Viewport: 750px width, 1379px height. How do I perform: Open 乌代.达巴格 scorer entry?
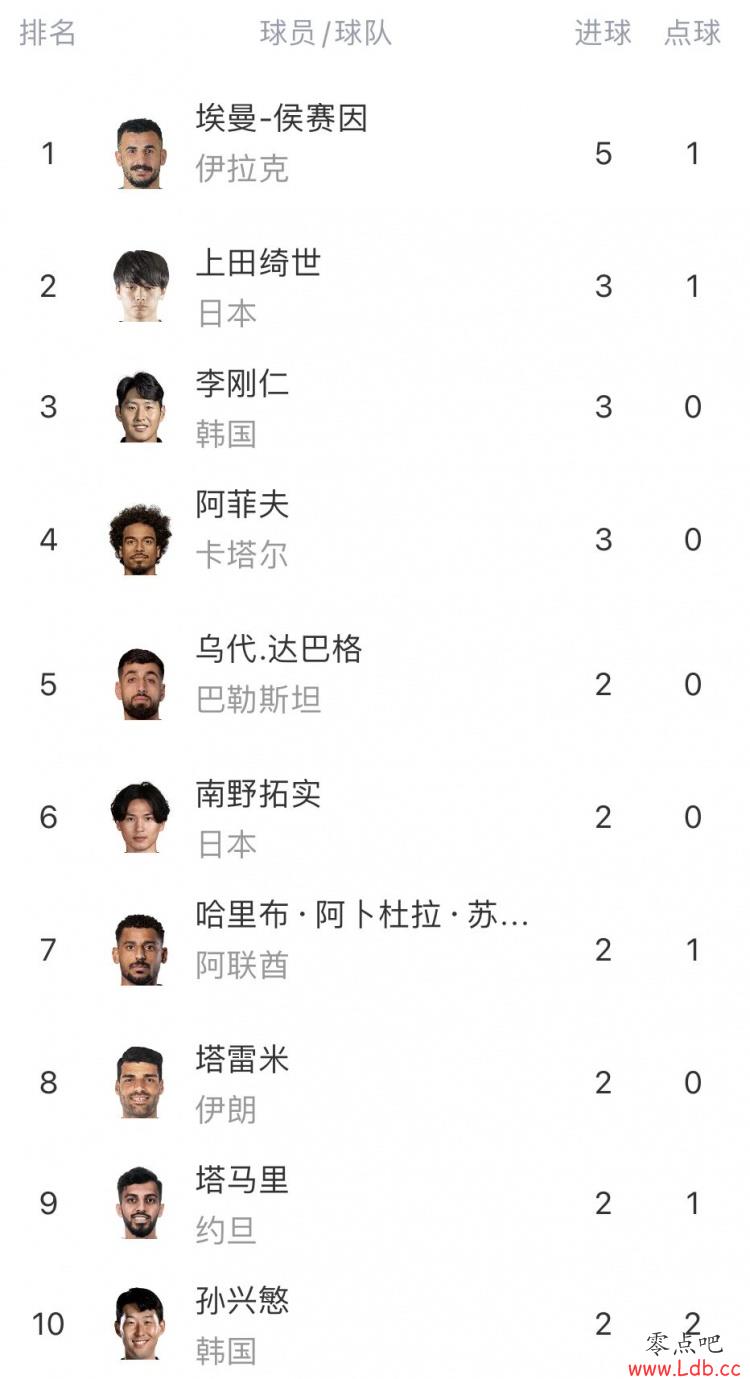(x=375, y=684)
